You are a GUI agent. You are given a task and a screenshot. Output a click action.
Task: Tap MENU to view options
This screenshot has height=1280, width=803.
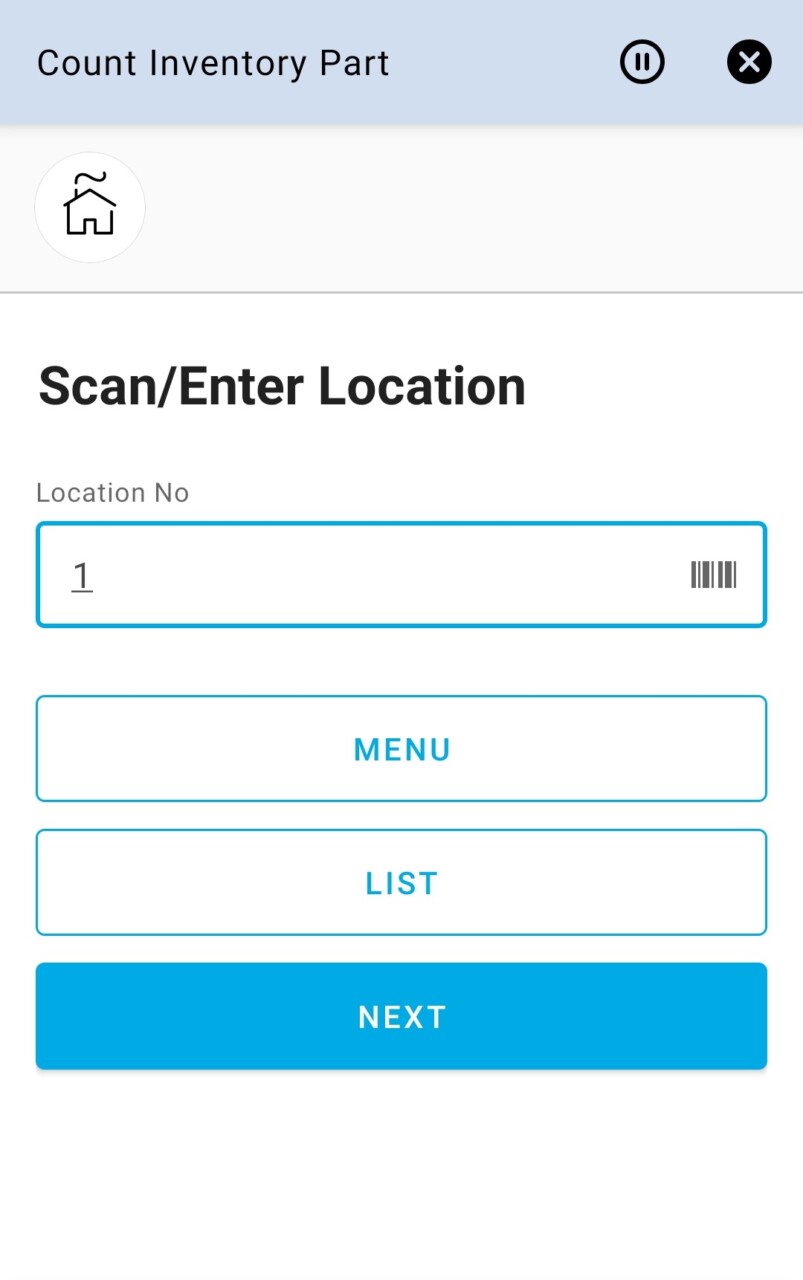[x=401, y=748]
